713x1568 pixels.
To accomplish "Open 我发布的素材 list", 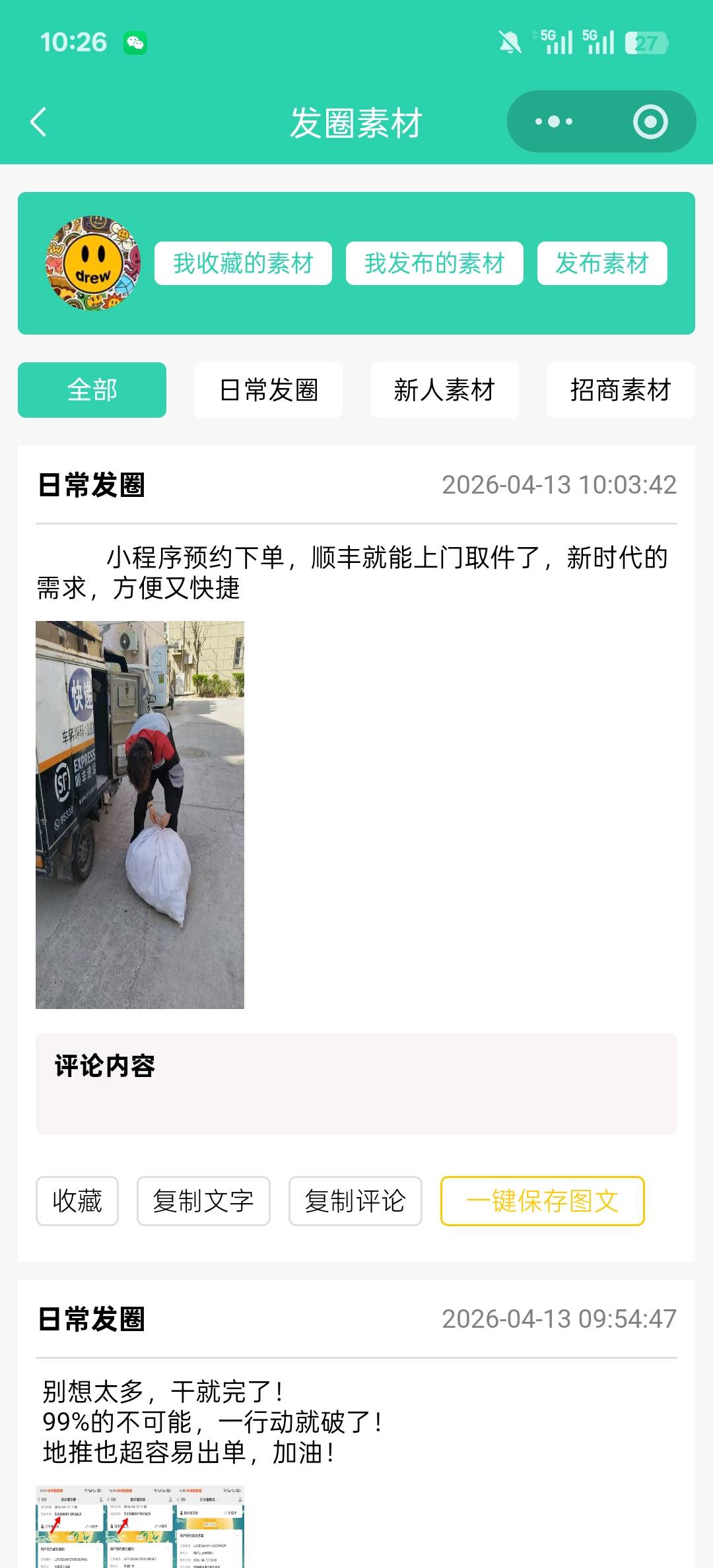I will tap(434, 262).
